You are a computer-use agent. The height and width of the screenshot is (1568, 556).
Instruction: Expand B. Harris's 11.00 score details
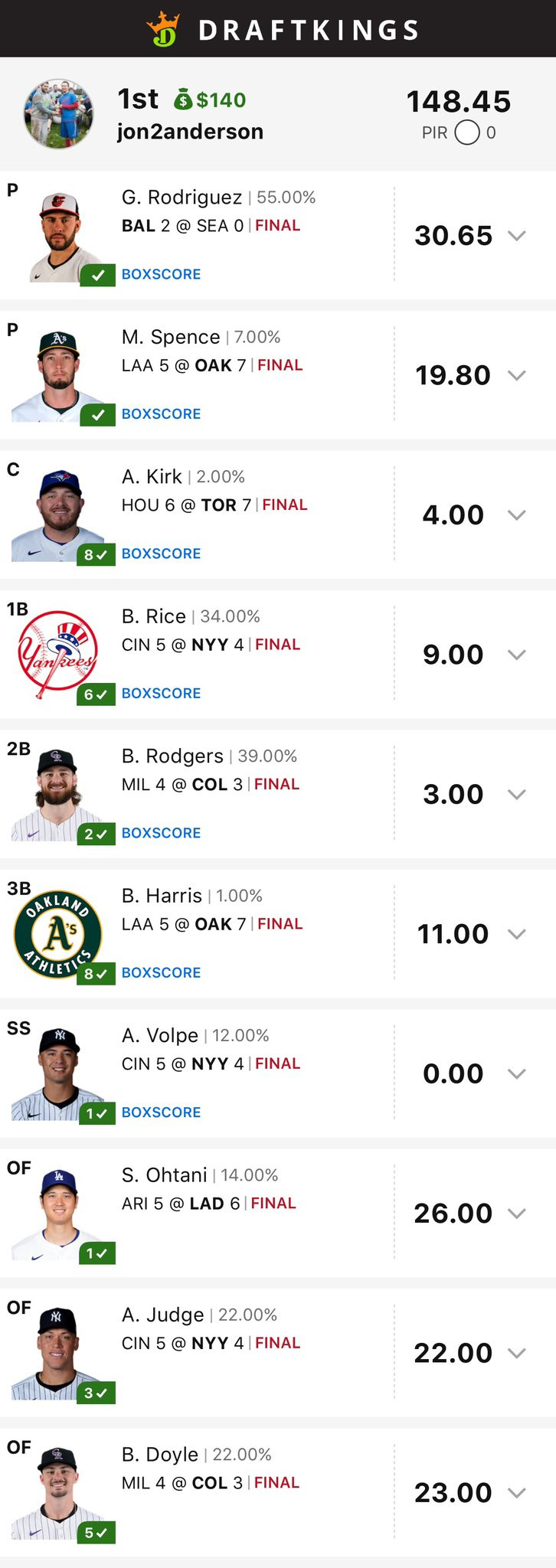(517, 934)
